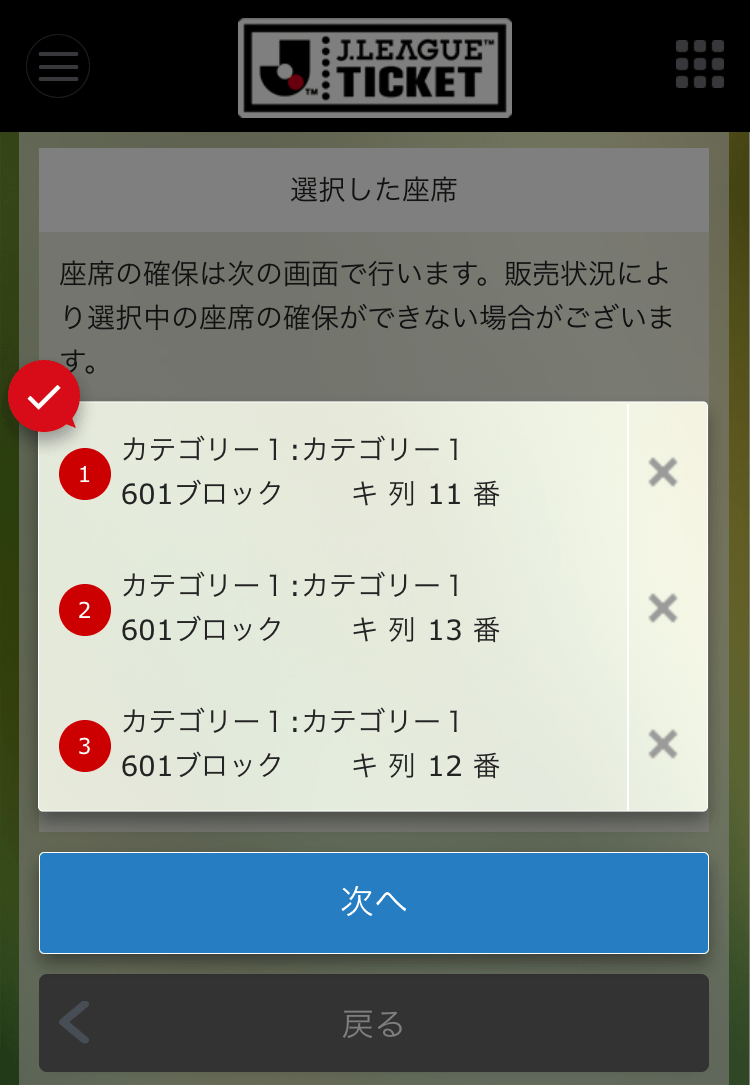Screen dimensions: 750x1085
Task: Remove seat キ列 11番
Action: (x=663, y=472)
